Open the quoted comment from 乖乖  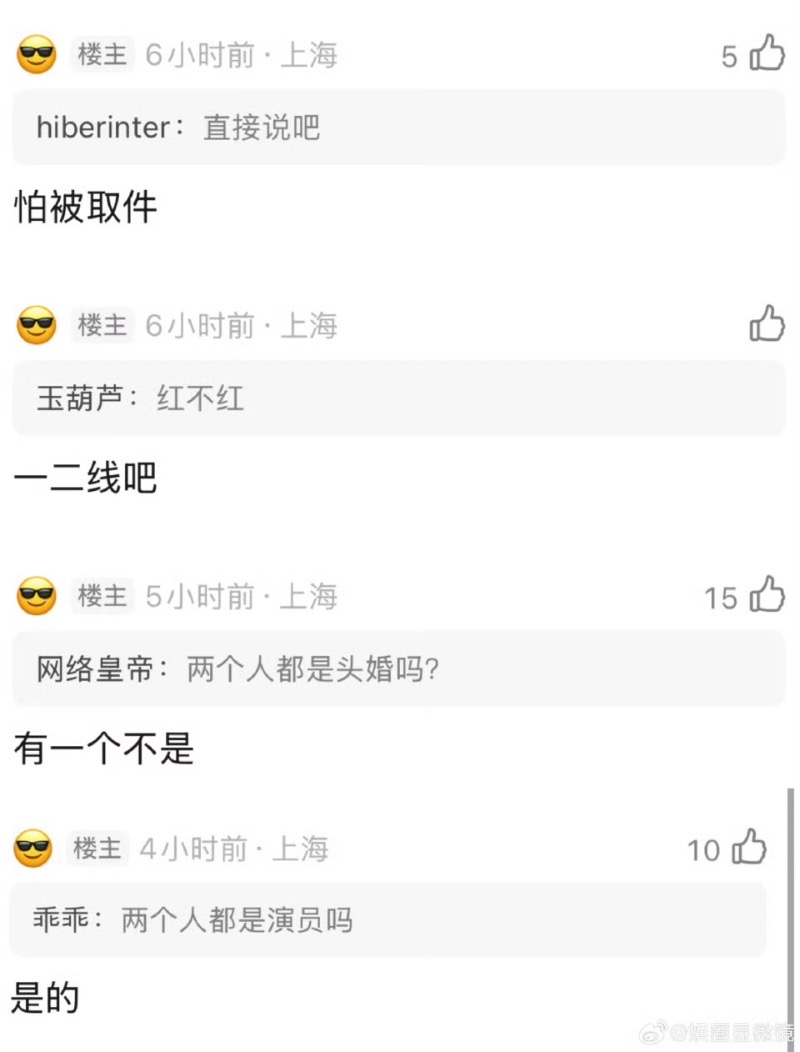(x=388, y=920)
